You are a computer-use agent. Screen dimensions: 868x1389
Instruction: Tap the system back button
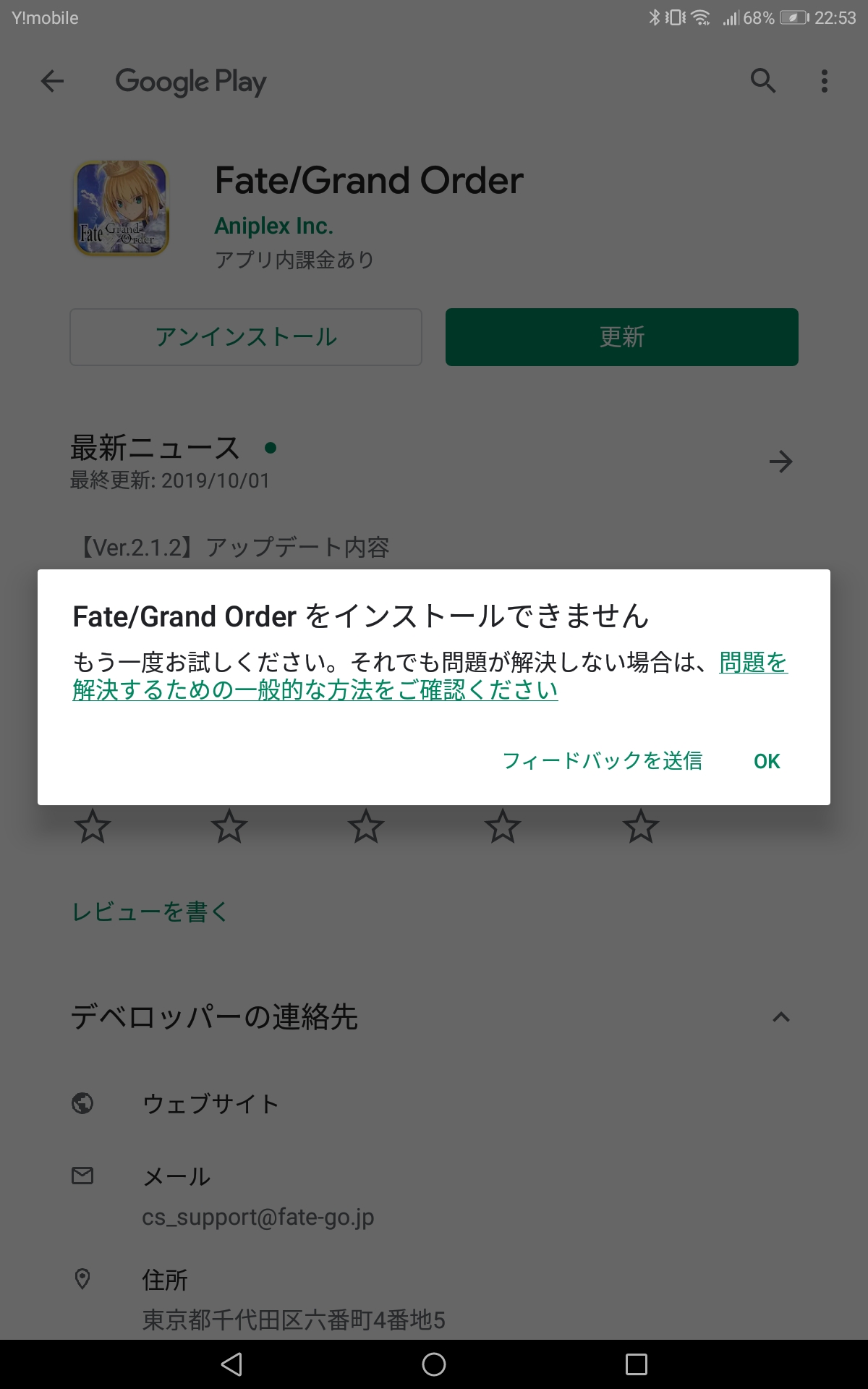pyautogui.click(x=231, y=1364)
